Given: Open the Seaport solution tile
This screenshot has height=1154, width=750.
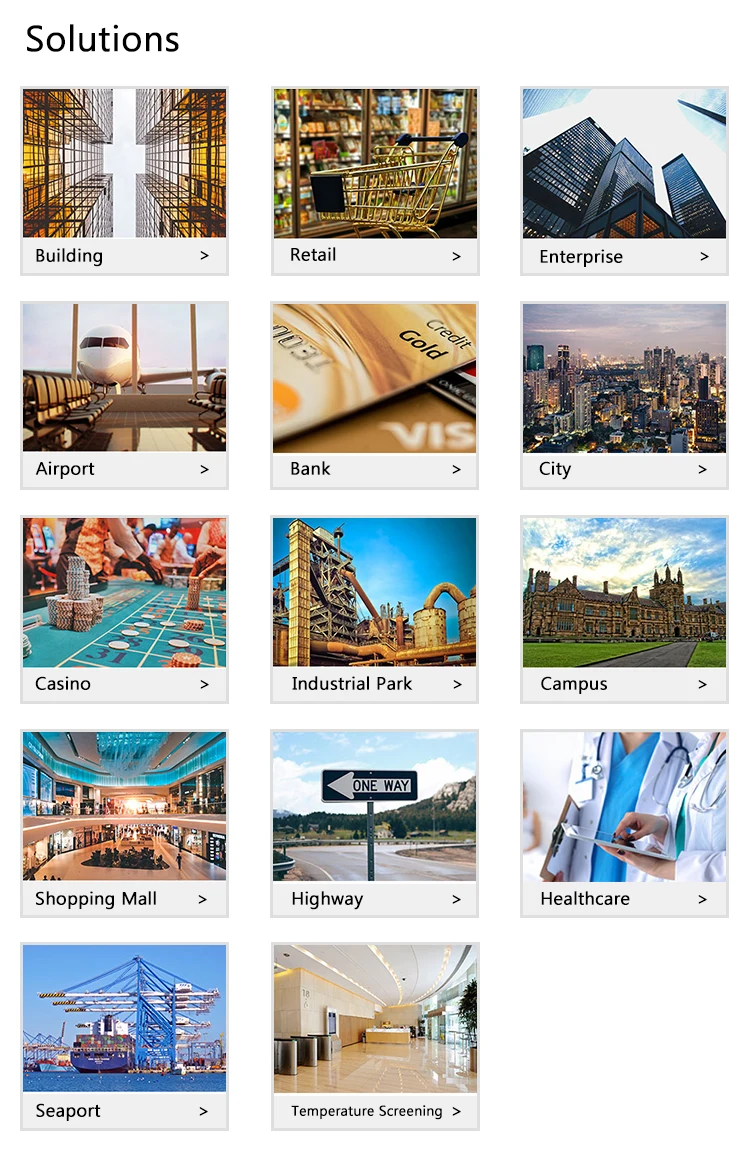Looking at the screenshot, I should 124,1036.
